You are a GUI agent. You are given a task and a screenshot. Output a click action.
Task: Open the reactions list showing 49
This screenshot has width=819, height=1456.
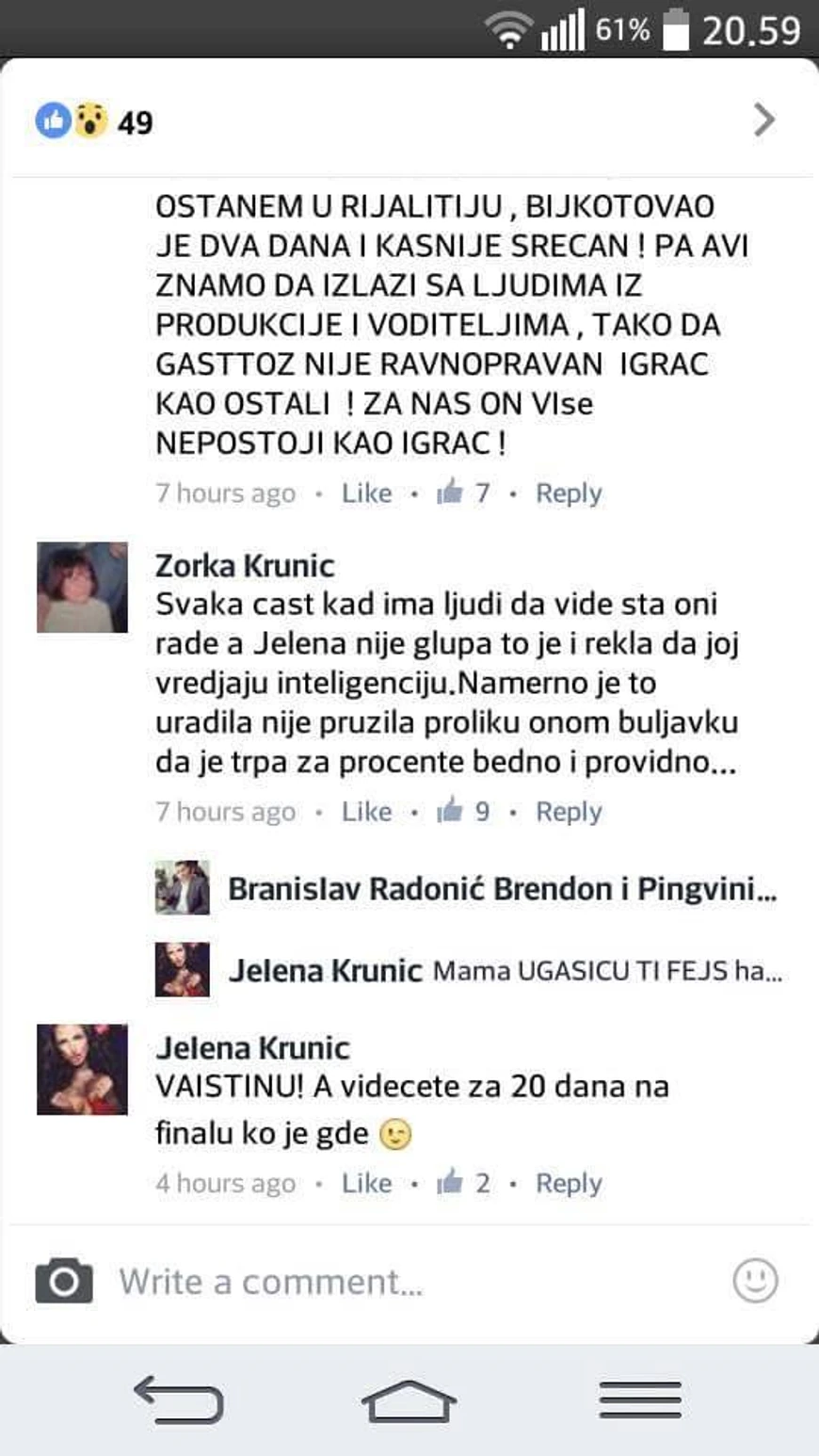(94, 121)
